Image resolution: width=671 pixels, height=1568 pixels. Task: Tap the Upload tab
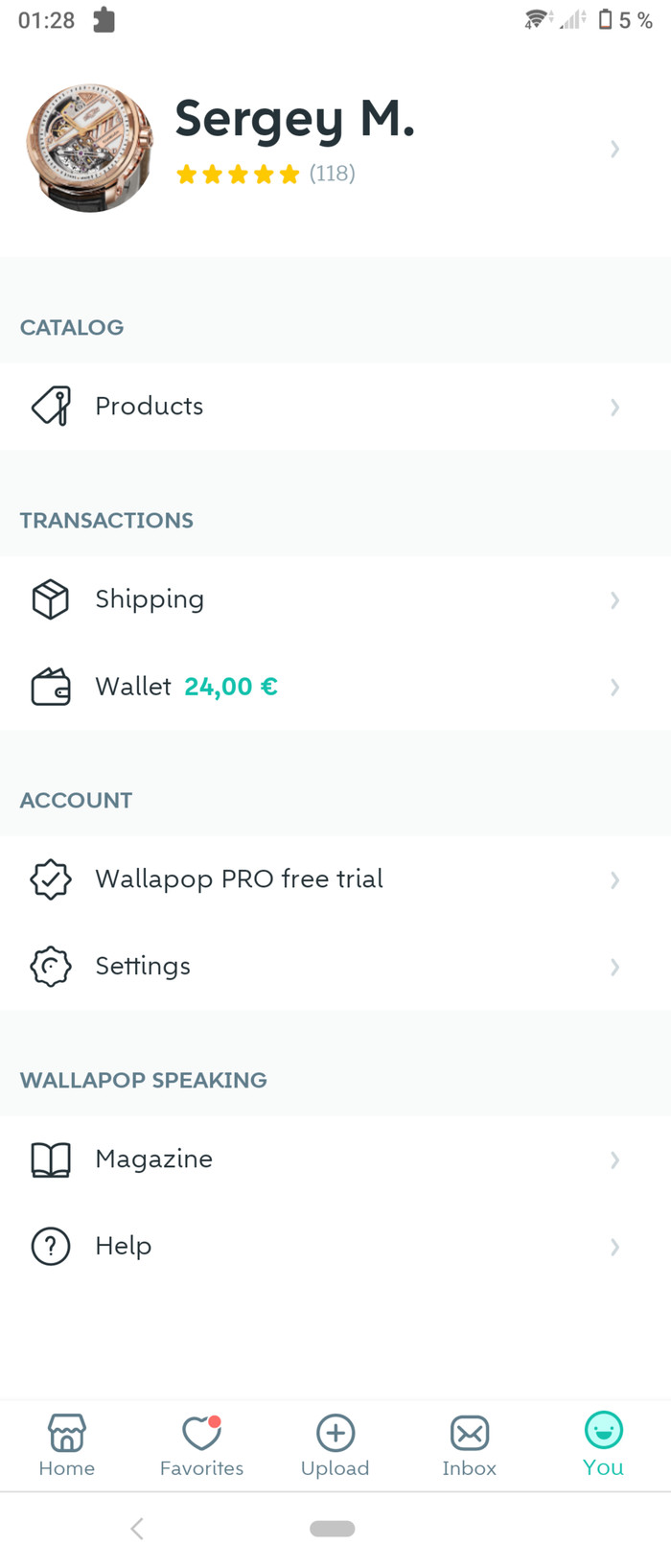coord(335,1445)
